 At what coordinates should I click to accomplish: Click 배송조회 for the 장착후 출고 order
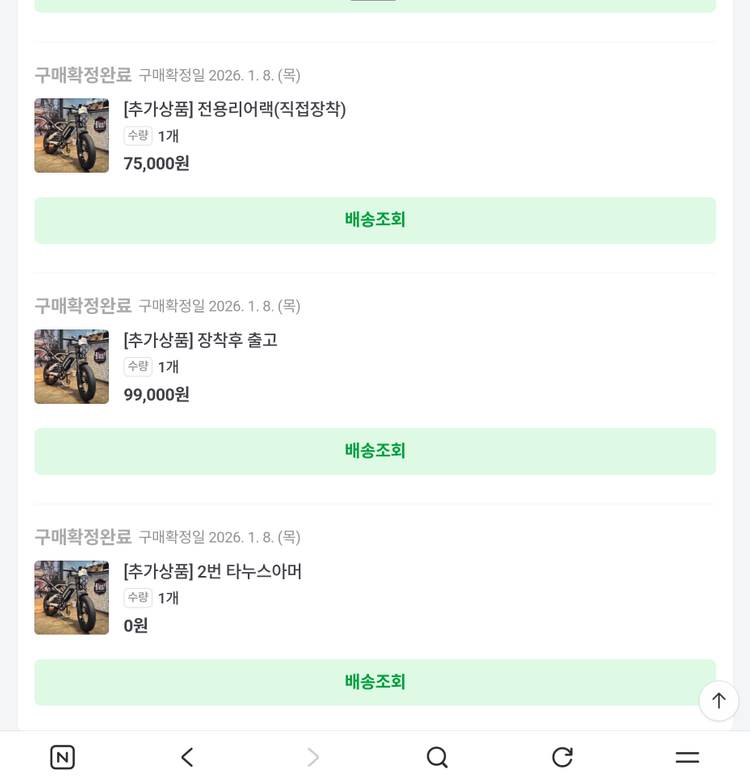pos(375,451)
